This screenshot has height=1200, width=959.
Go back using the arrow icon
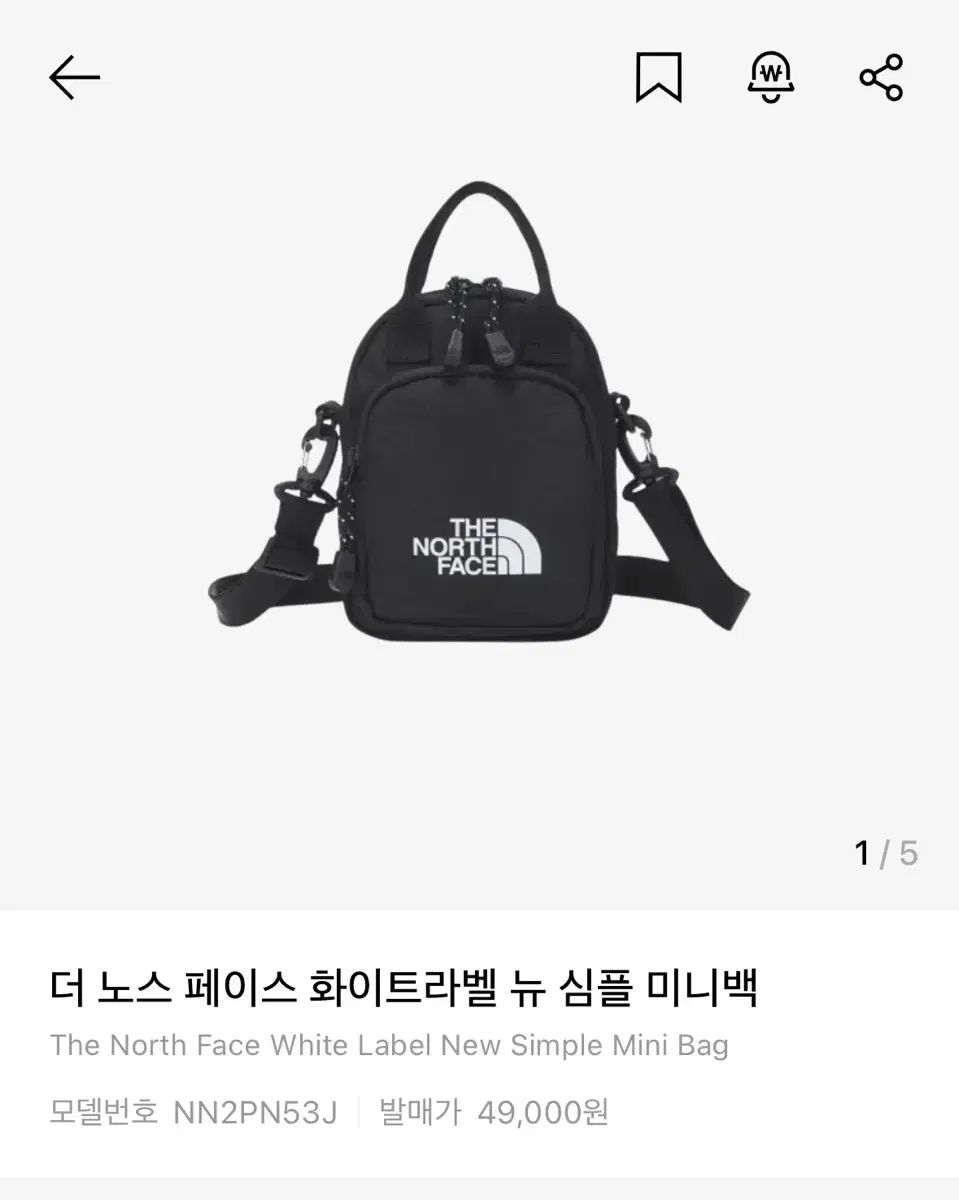(x=74, y=78)
